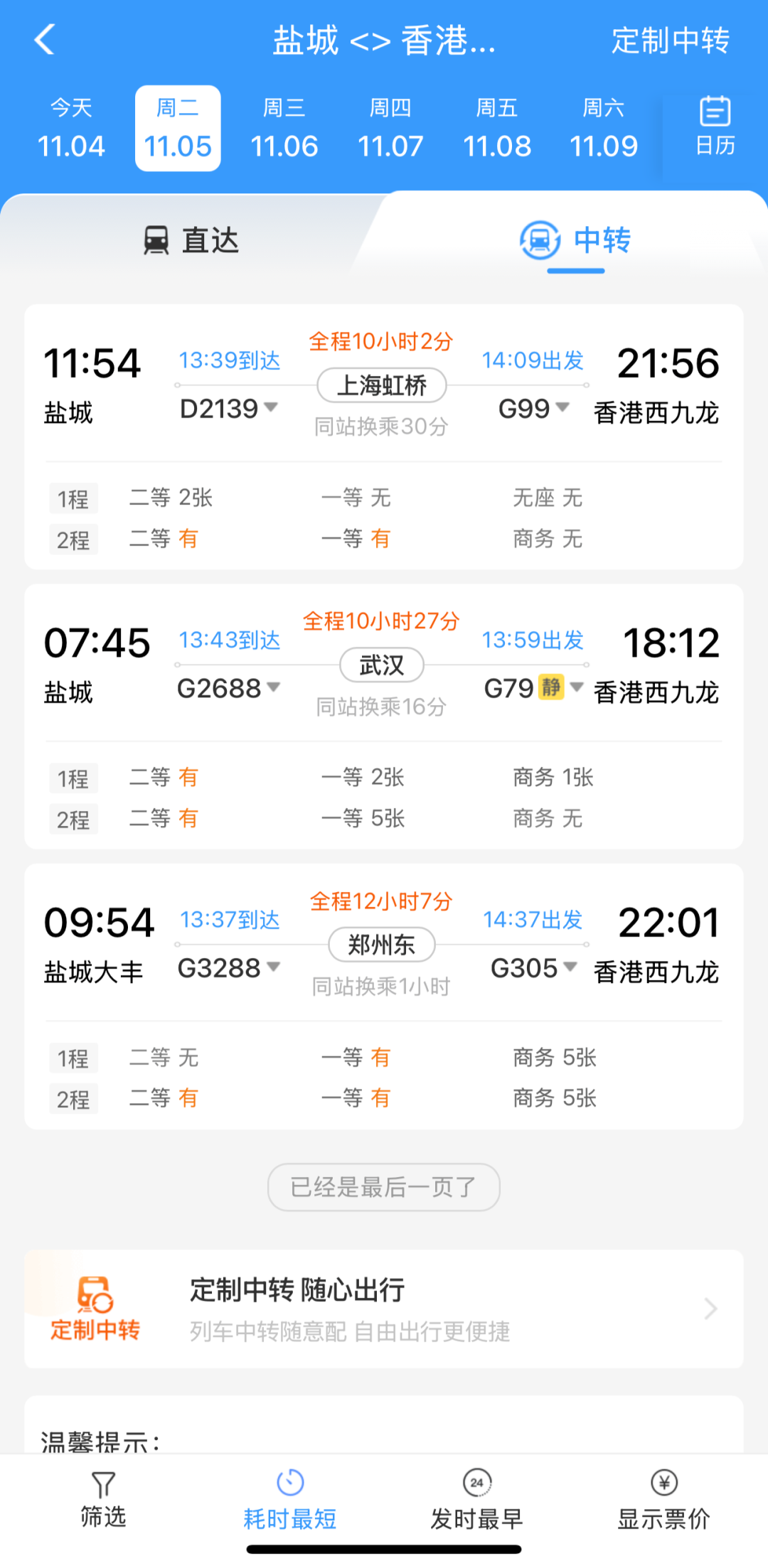Image resolution: width=768 pixels, height=1568 pixels.
Task: Expand the G2688 train dropdown
Action: (x=228, y=688)
